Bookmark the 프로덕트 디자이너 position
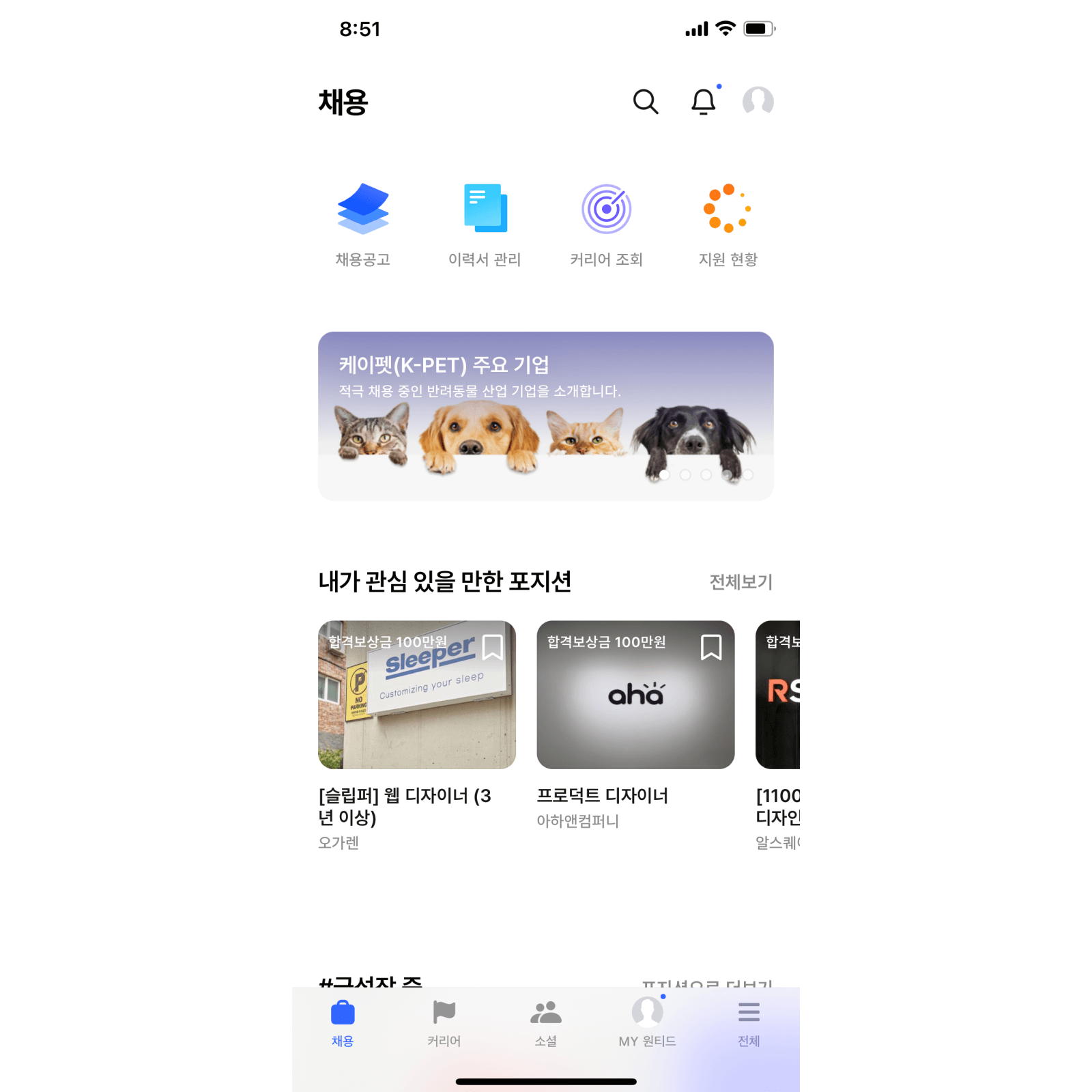1092x1092 pixels. [710, 647]
